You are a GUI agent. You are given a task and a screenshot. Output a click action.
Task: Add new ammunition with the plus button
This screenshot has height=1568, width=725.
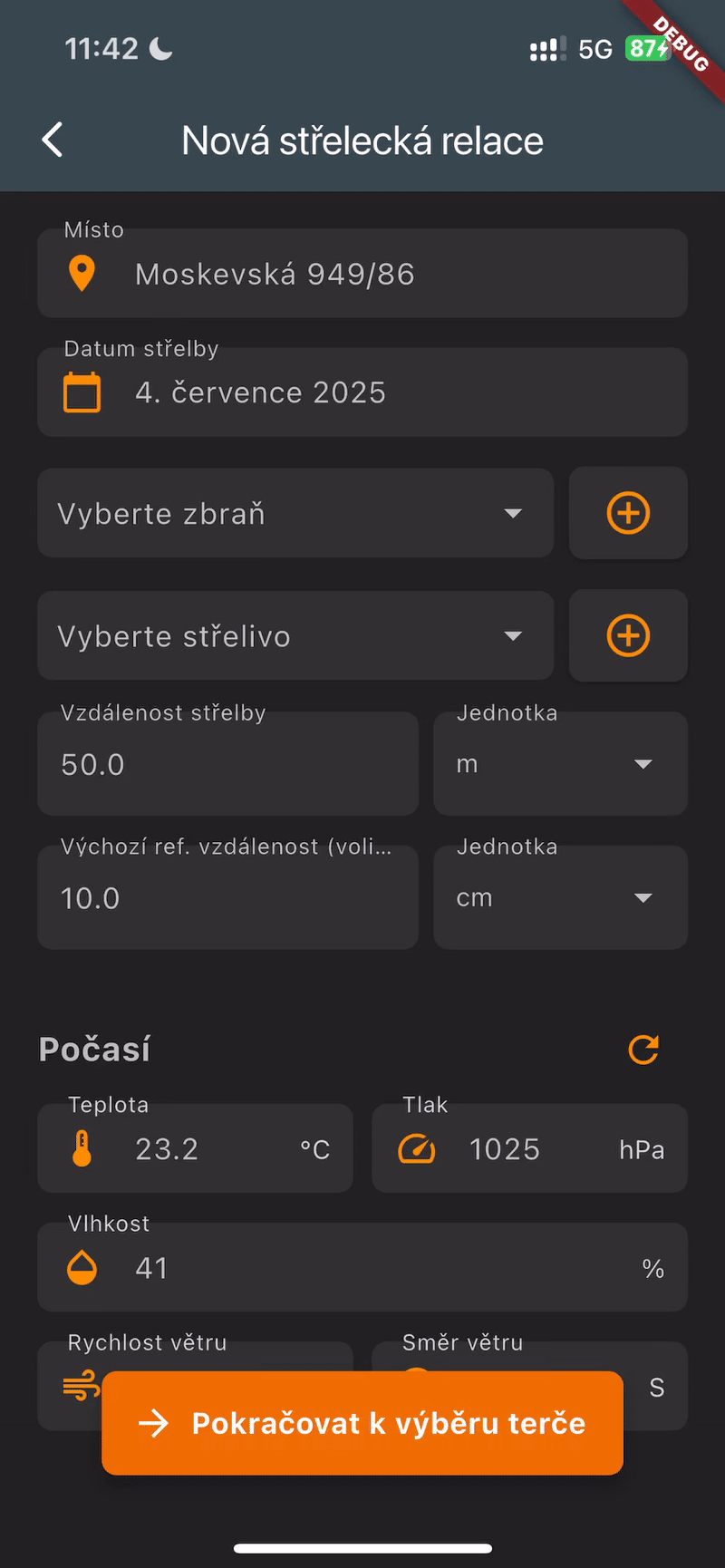pyautogui.click(x=628, y=635)
